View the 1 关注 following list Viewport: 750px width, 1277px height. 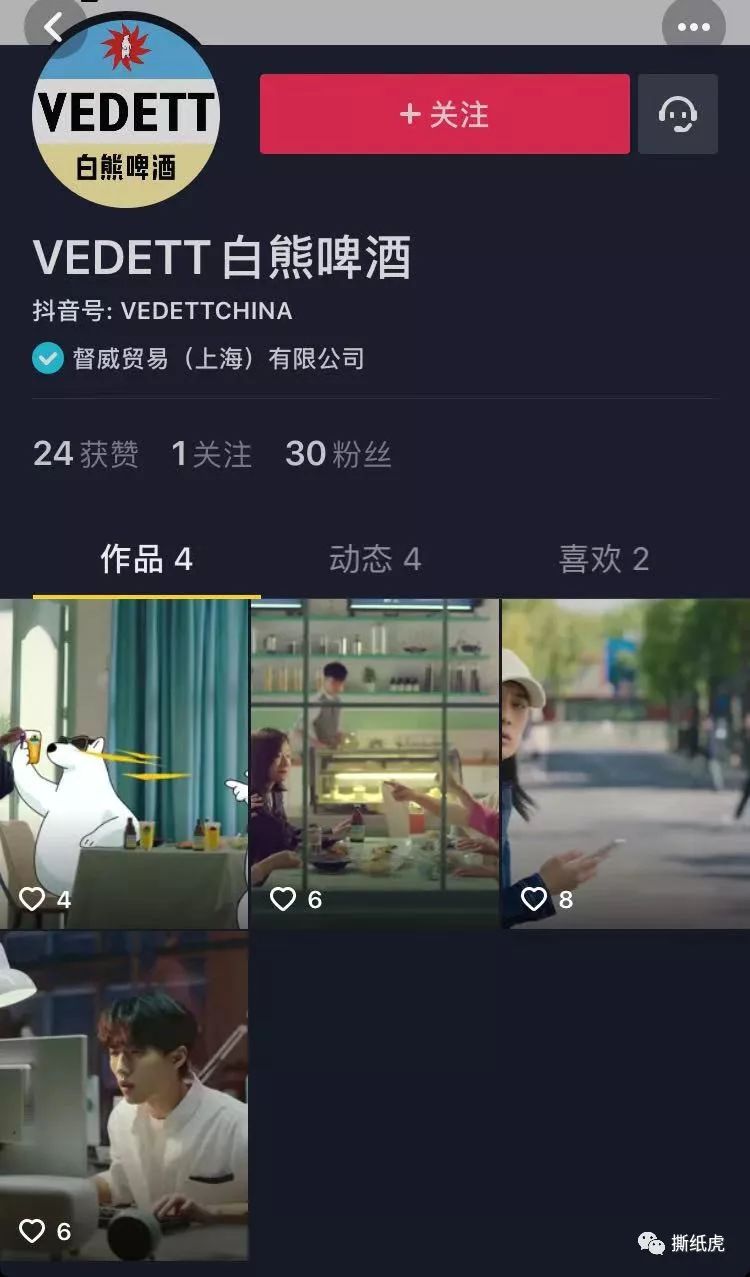pos(211,454)
